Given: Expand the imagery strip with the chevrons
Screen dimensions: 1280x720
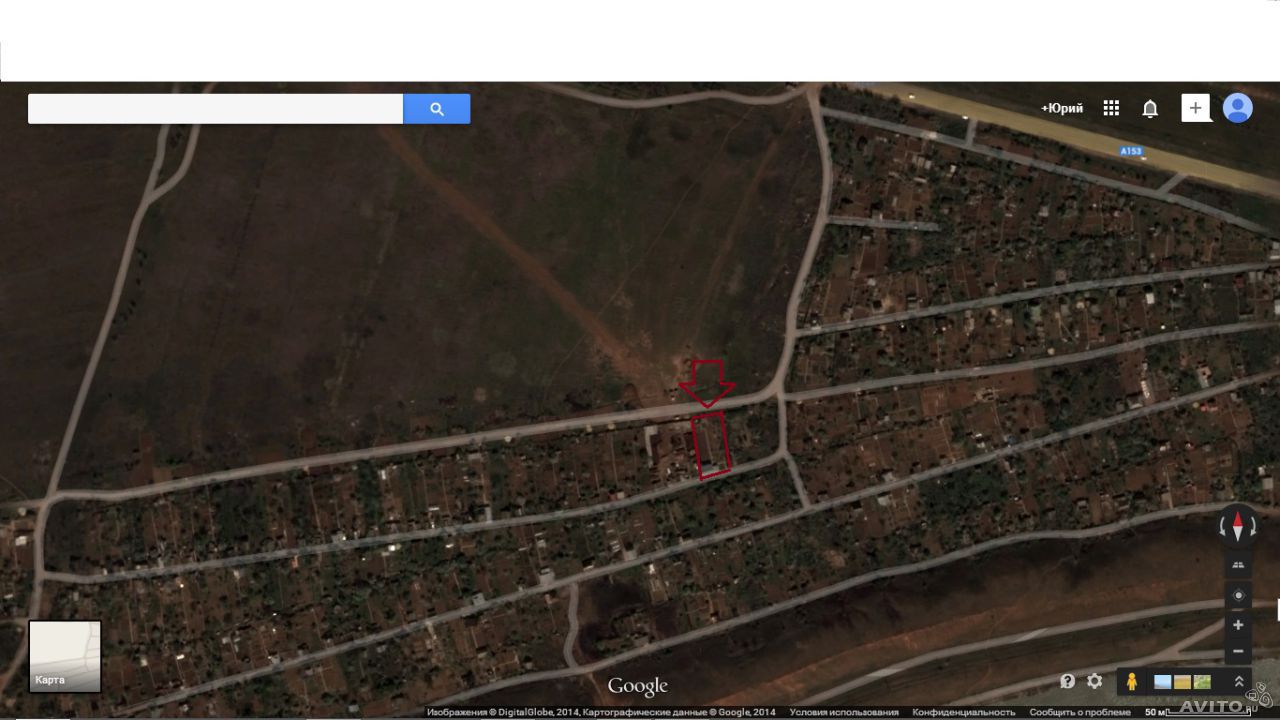Looking at the screenshot, I should click(1239, 682).
